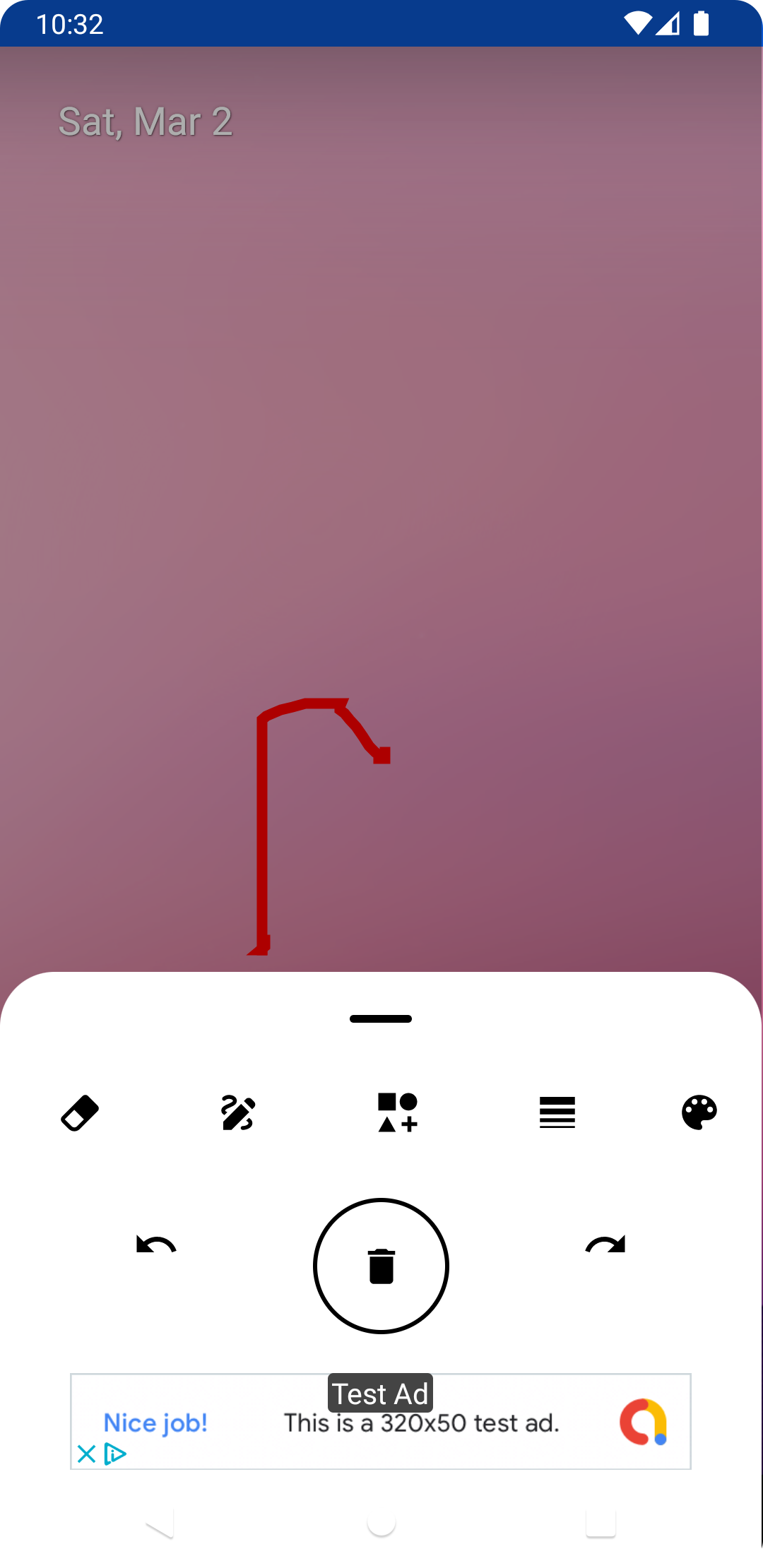Open the line thickness options

click(557, 1113)
